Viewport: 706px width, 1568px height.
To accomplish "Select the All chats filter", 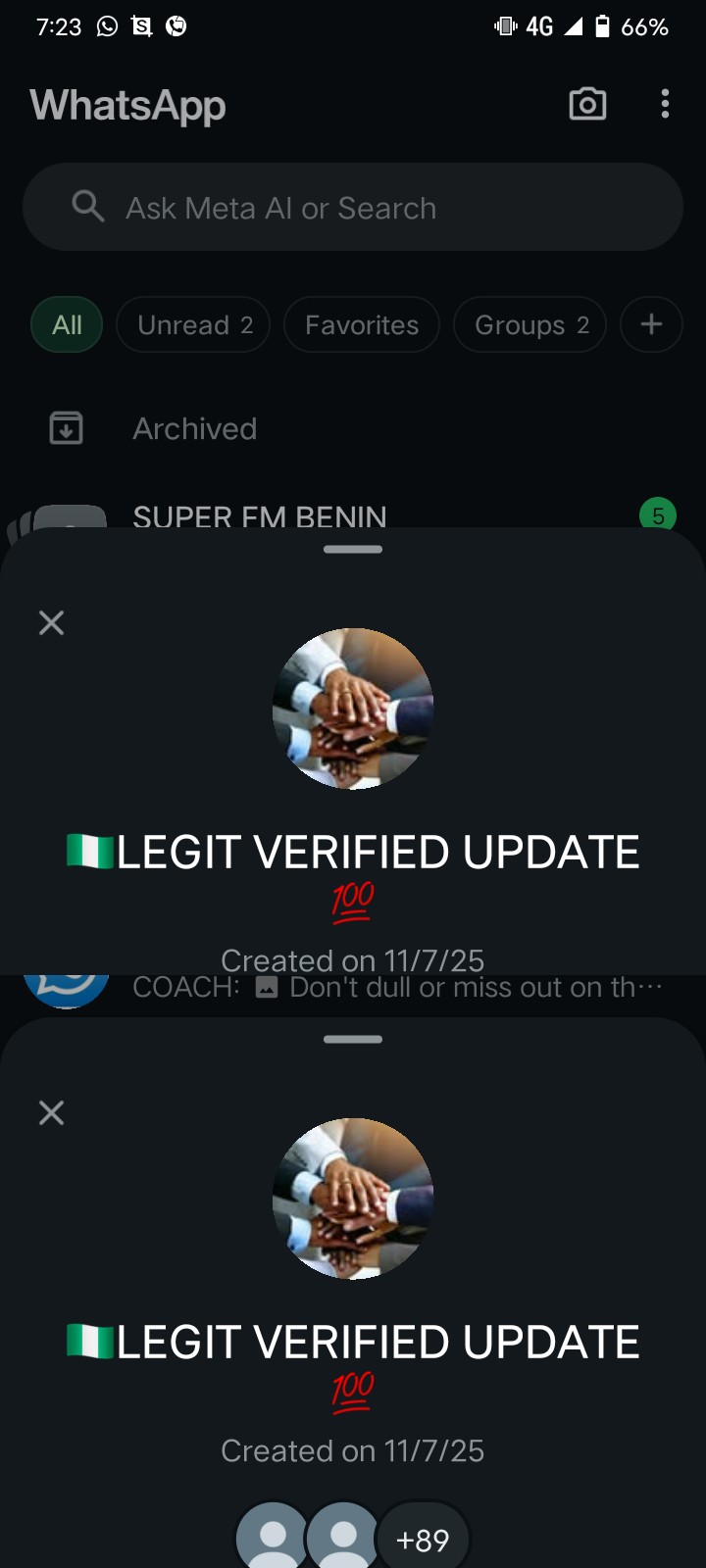I will click(67, 324).
